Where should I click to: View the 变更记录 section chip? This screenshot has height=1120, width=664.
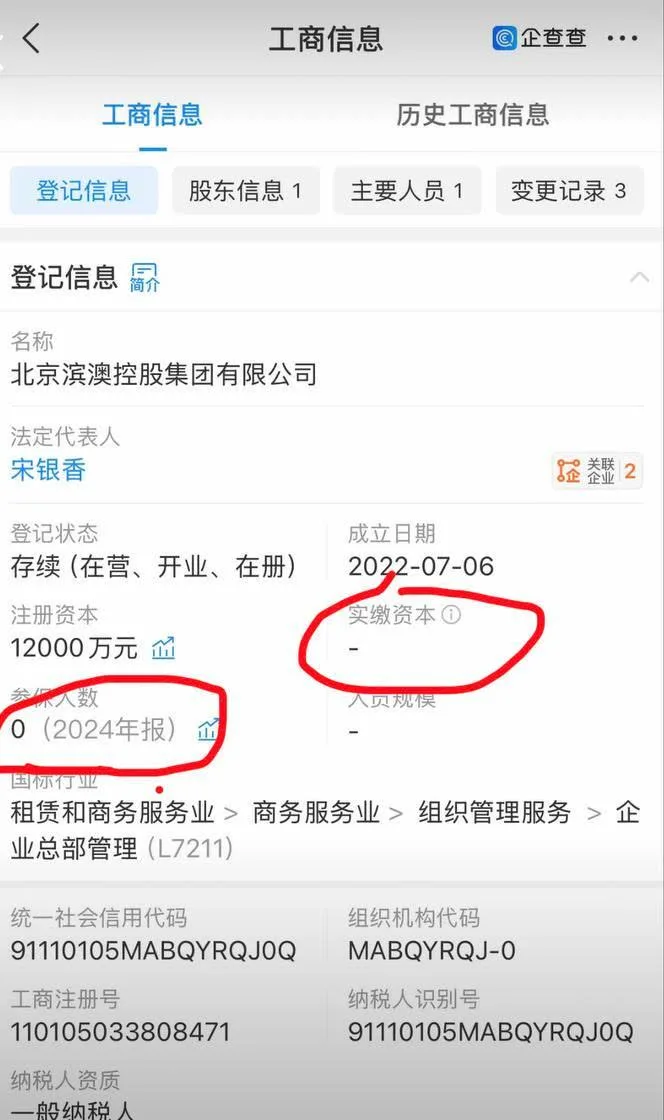point(569,191)
